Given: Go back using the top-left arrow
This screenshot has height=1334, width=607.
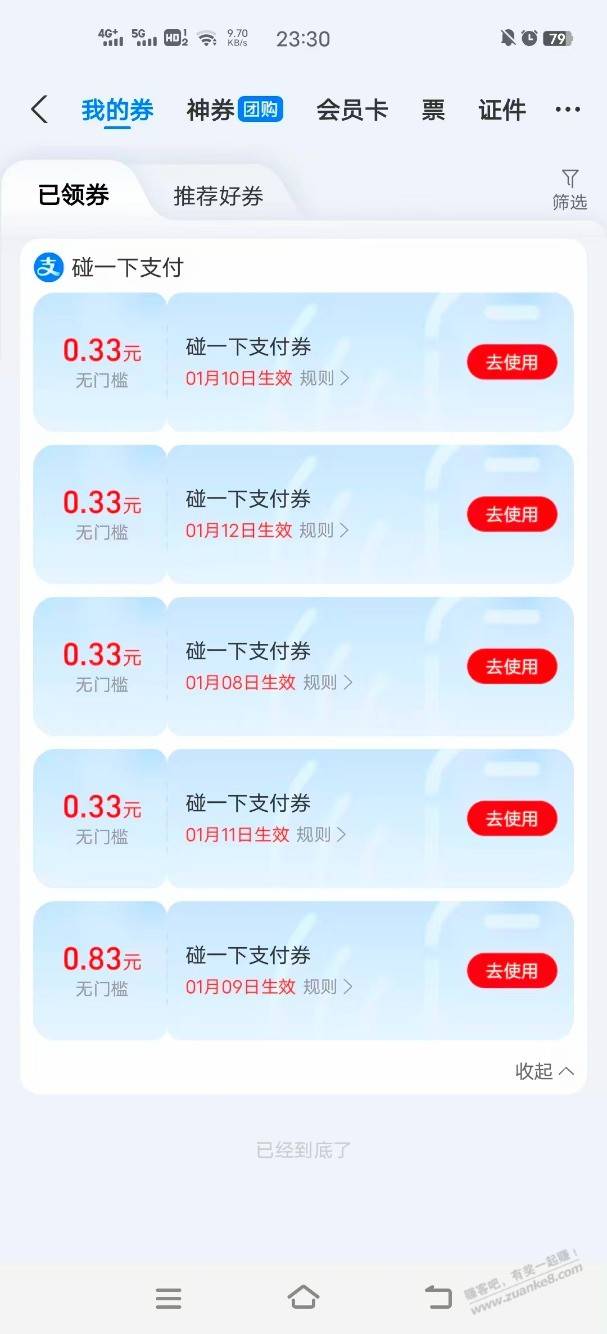Looking at the screenshot, I should pyautogui.click(x=39, y=110).
